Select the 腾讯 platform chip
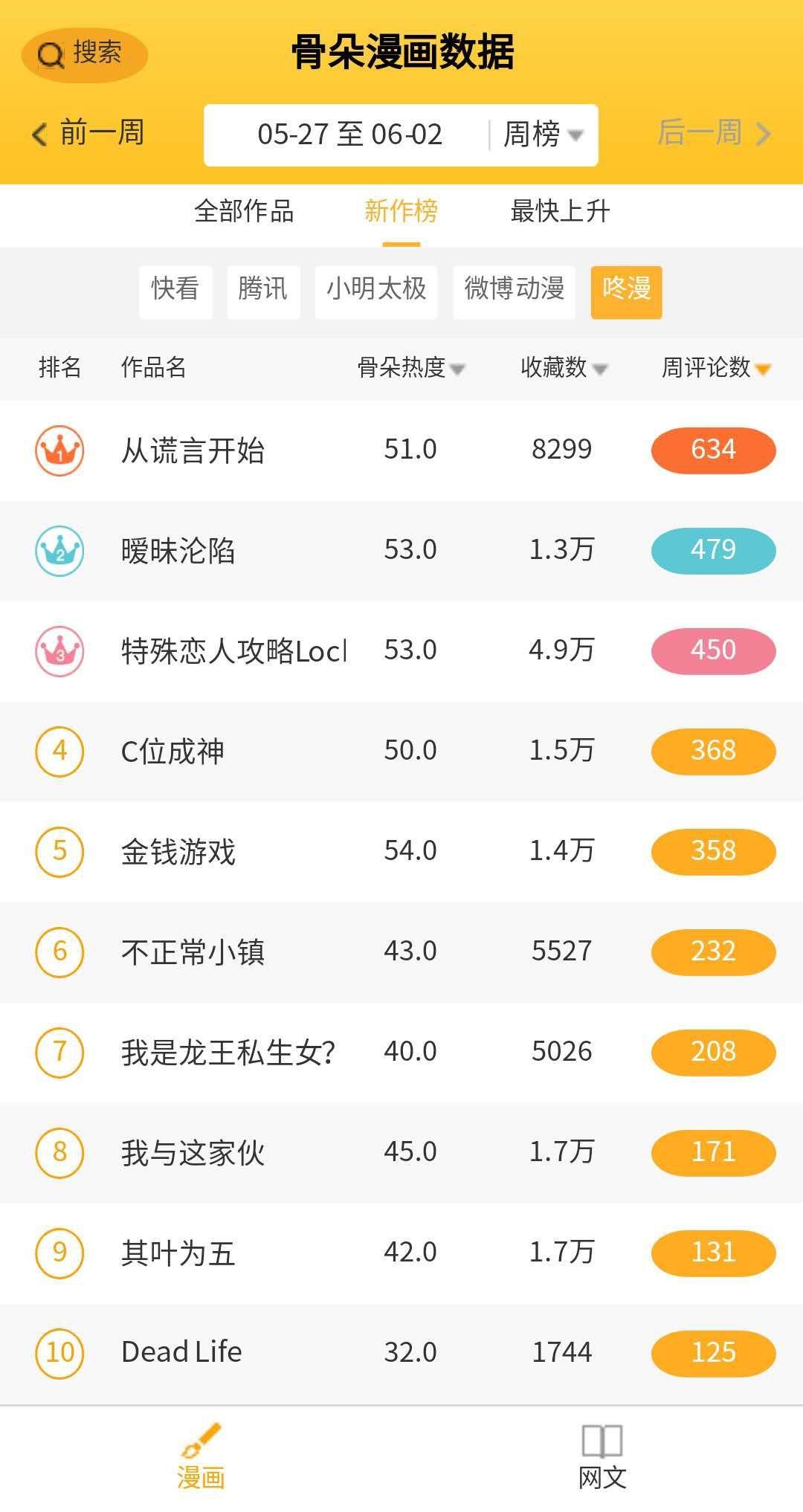Screen dimensions: 803x1512 click(x=263, y=291)
